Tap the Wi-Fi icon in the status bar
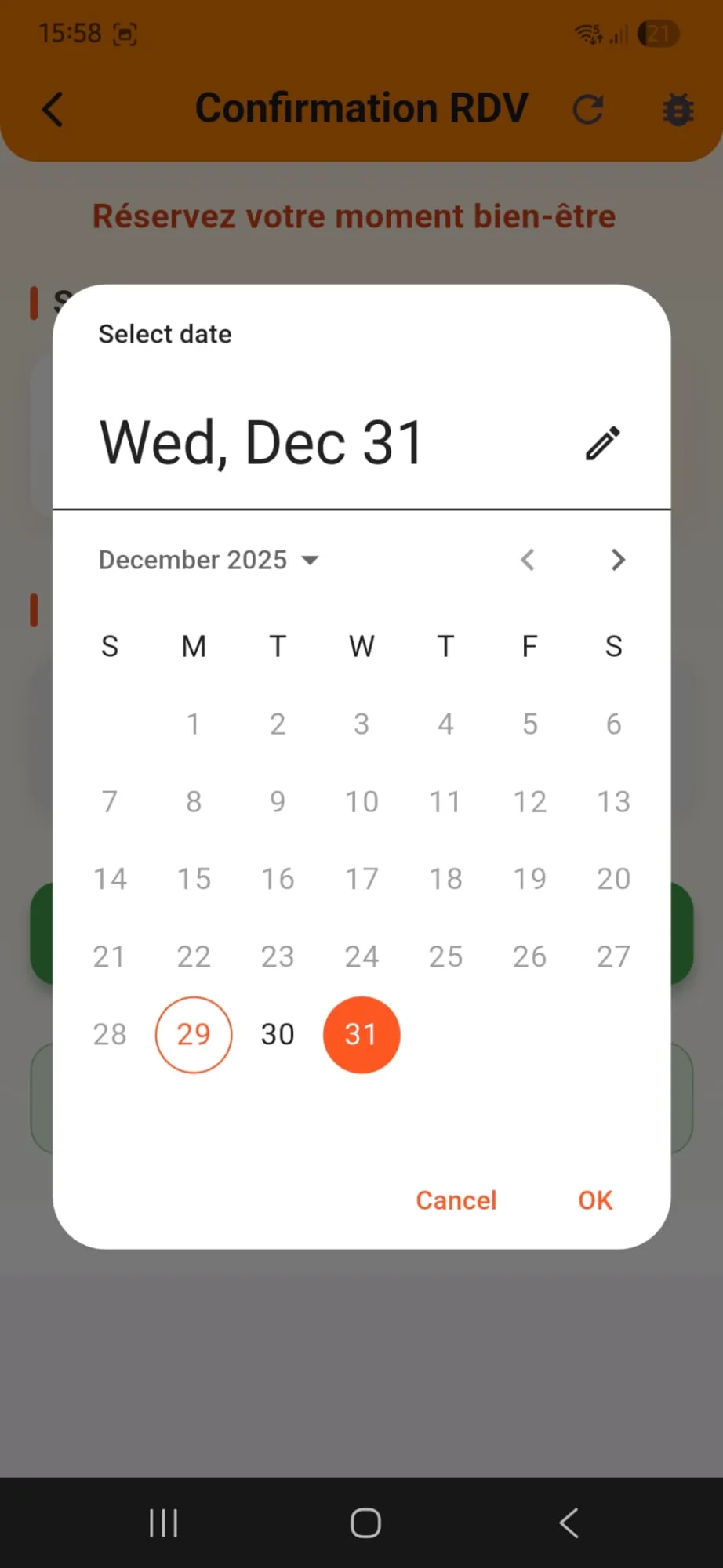The width and height of the screenshot is (723, 1568). pyautogui.click(x=587, y=33)
